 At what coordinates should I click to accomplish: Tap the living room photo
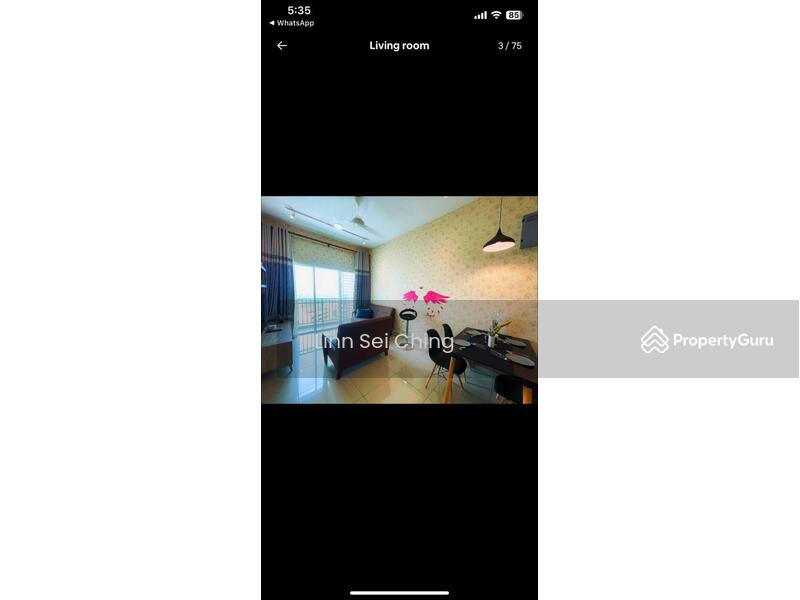coord(399,299)
